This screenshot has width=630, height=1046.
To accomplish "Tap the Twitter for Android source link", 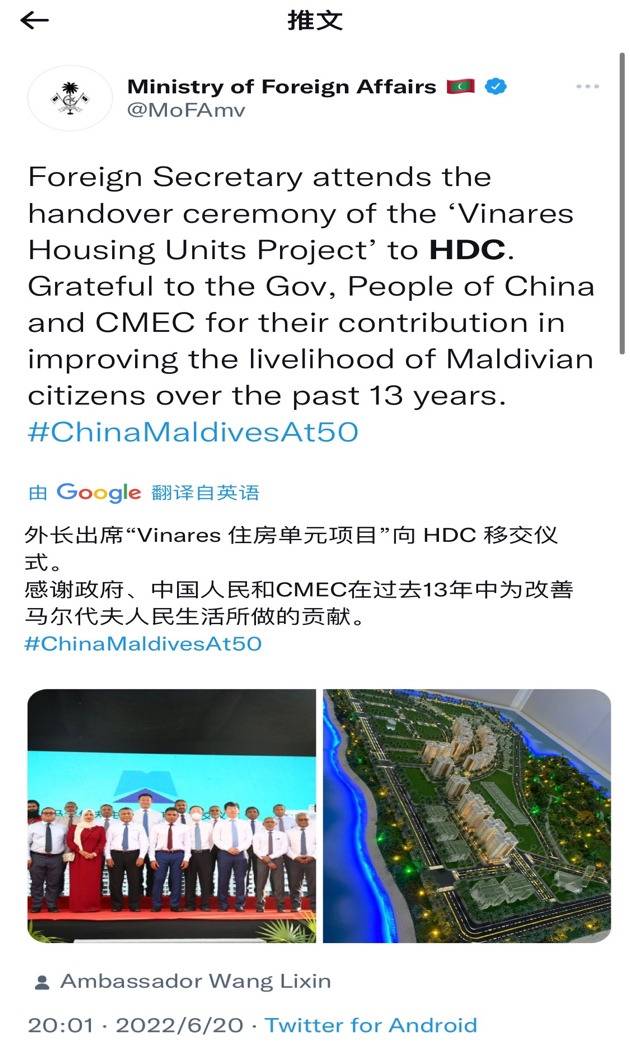I will point(371,1025).
